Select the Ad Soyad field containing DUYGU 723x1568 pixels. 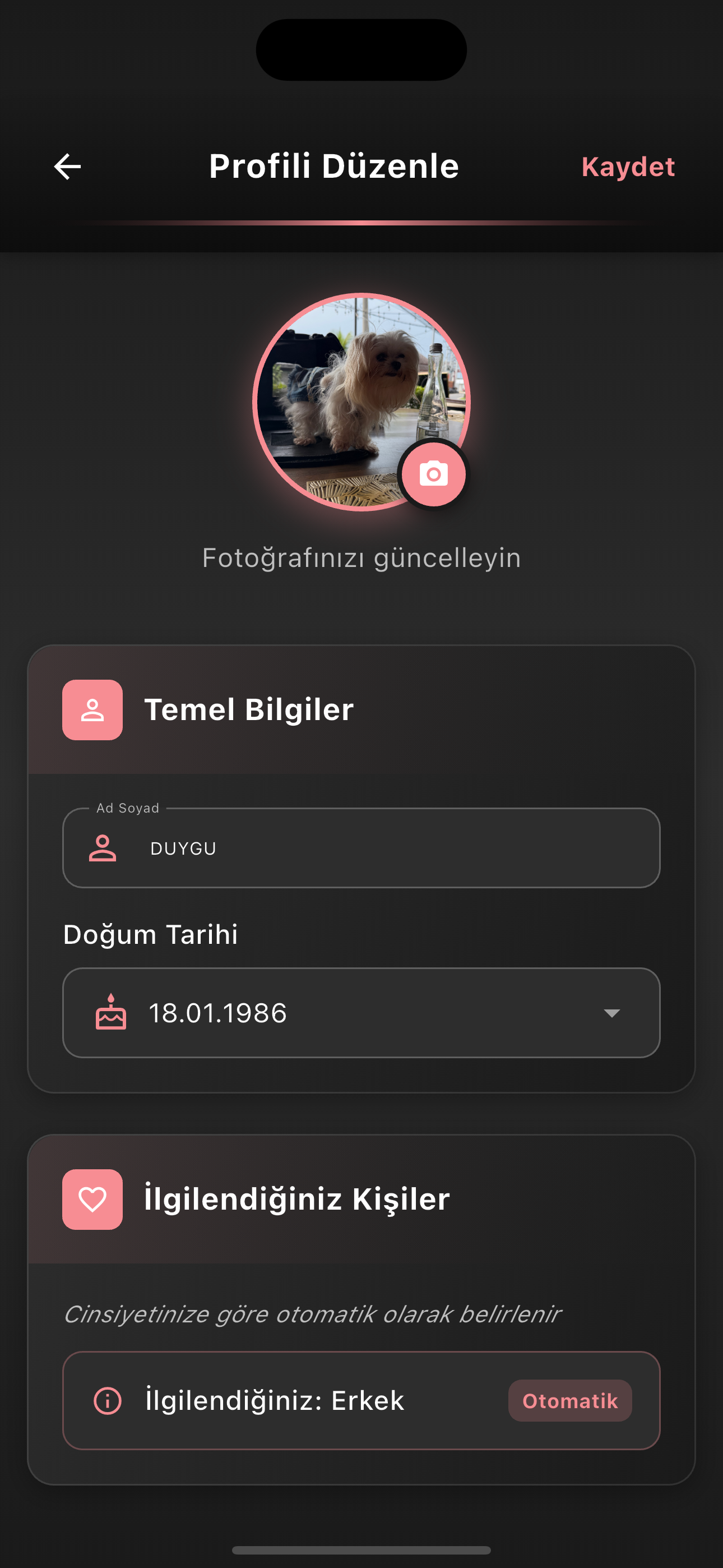pos(361,847)
